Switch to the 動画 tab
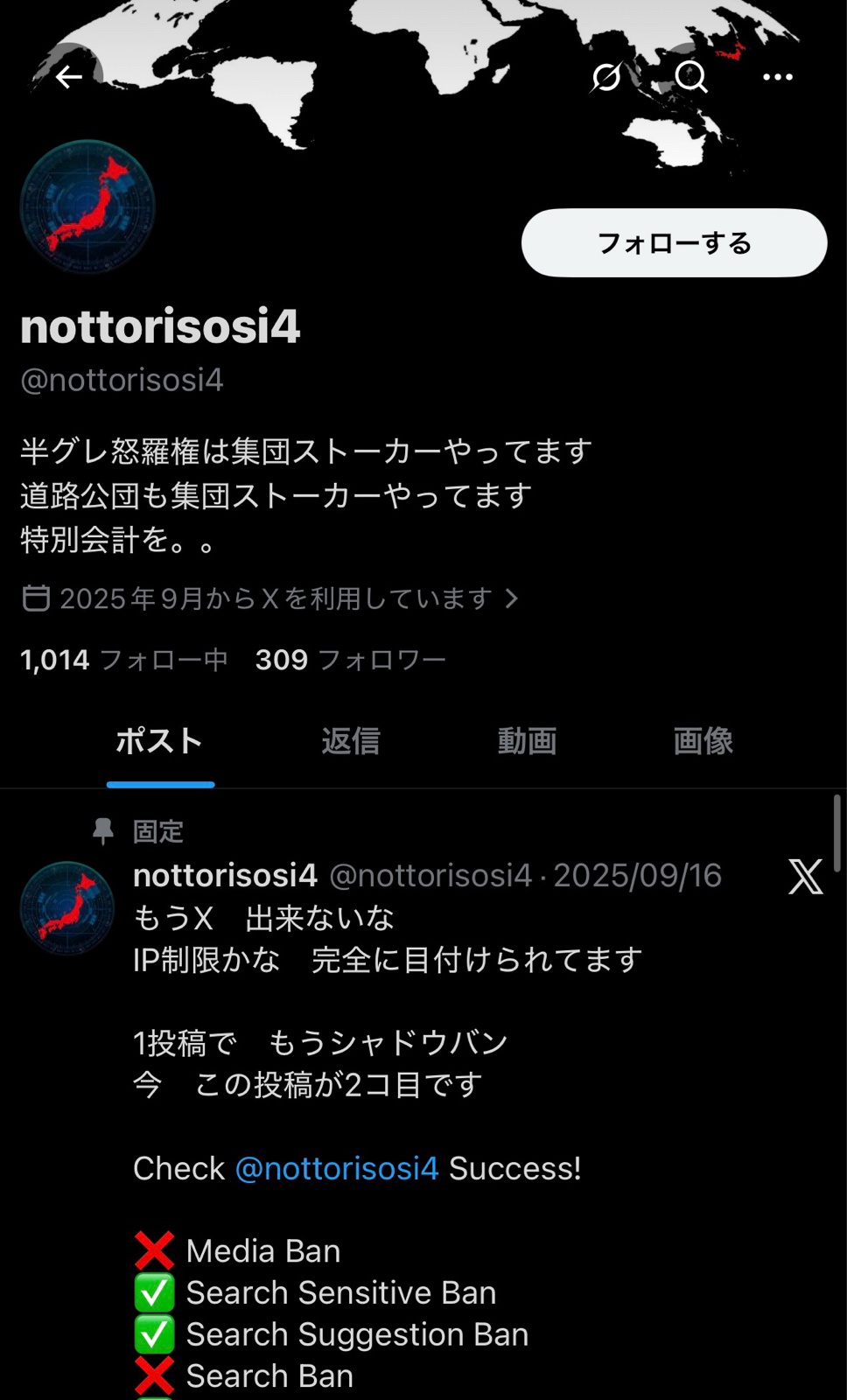Screen dimensions: 847x1400 tap(527, 741)
